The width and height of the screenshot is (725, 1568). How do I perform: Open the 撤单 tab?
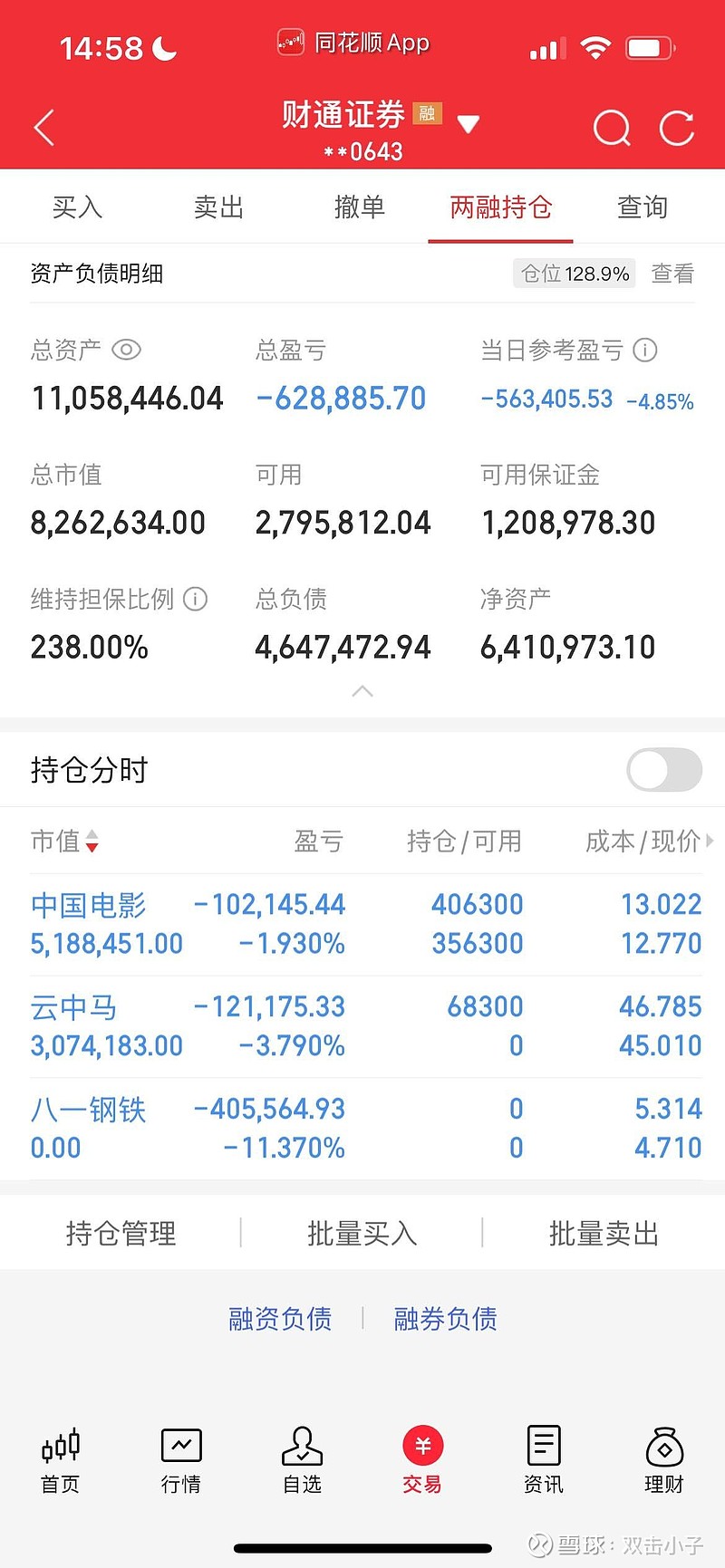pos(360,207)
